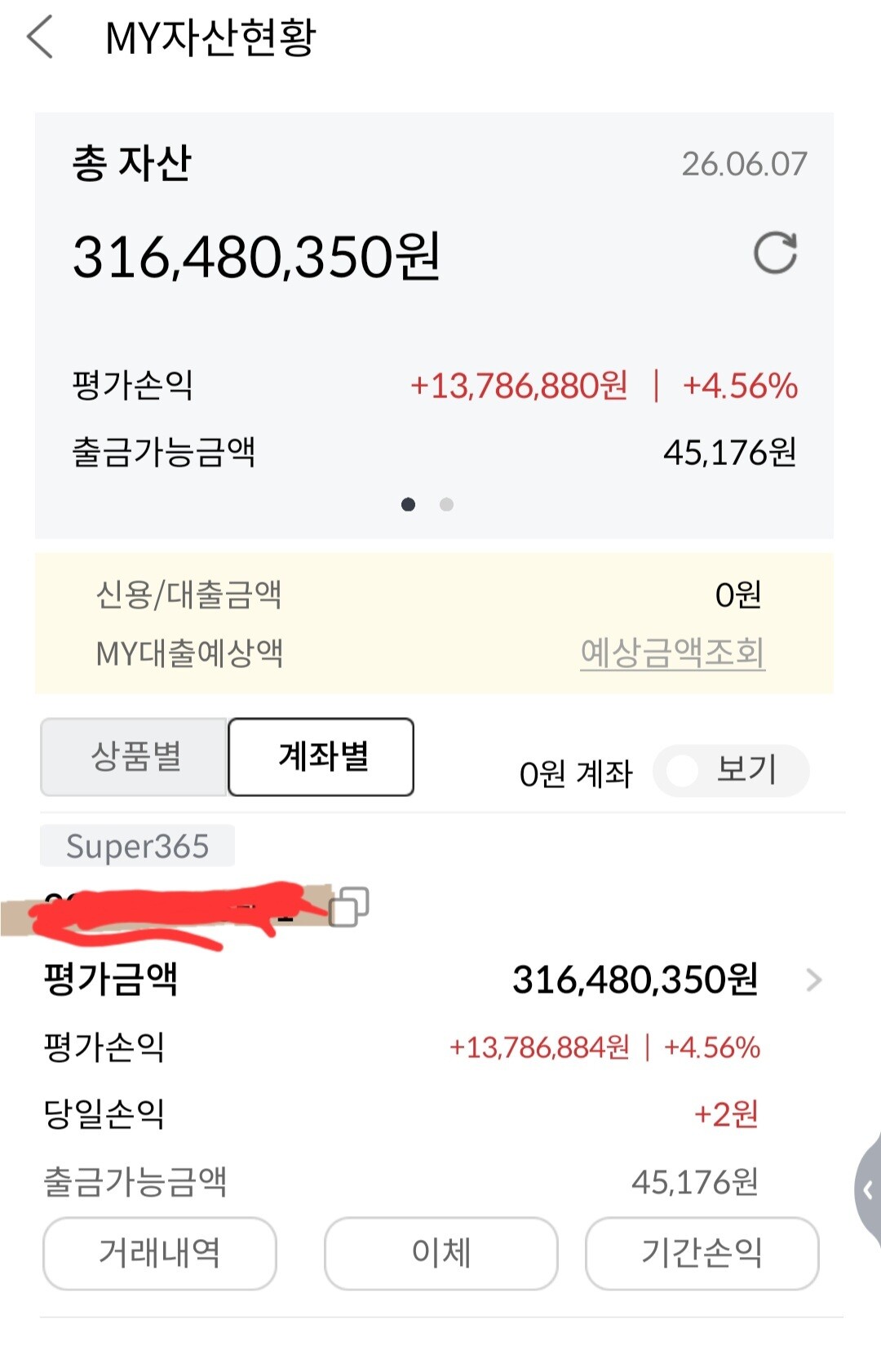Switch to the 상품별 tab
The width and height of the screenshot is (881, 1372).
(x=134, y=756)
